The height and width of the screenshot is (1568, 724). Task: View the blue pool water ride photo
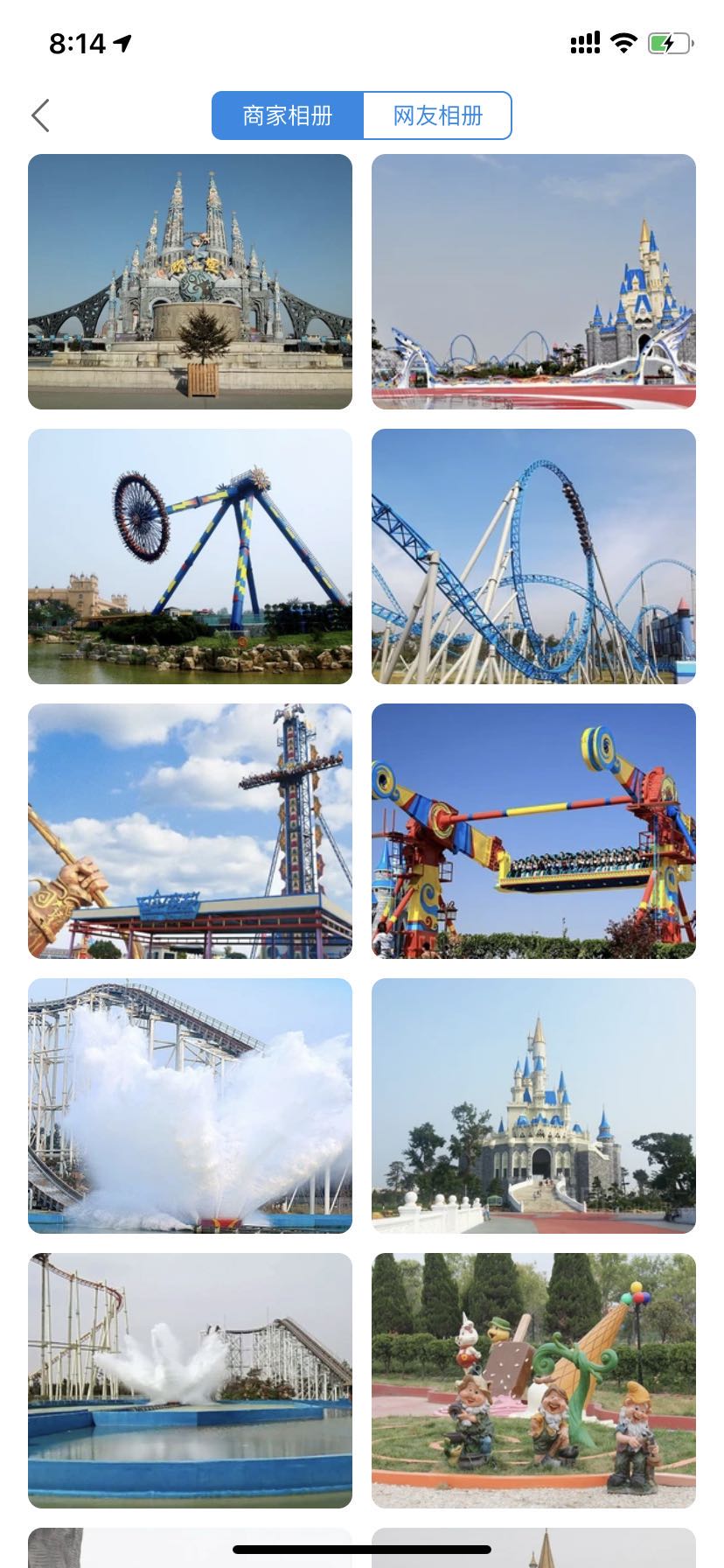click(x=190, y=1381)
